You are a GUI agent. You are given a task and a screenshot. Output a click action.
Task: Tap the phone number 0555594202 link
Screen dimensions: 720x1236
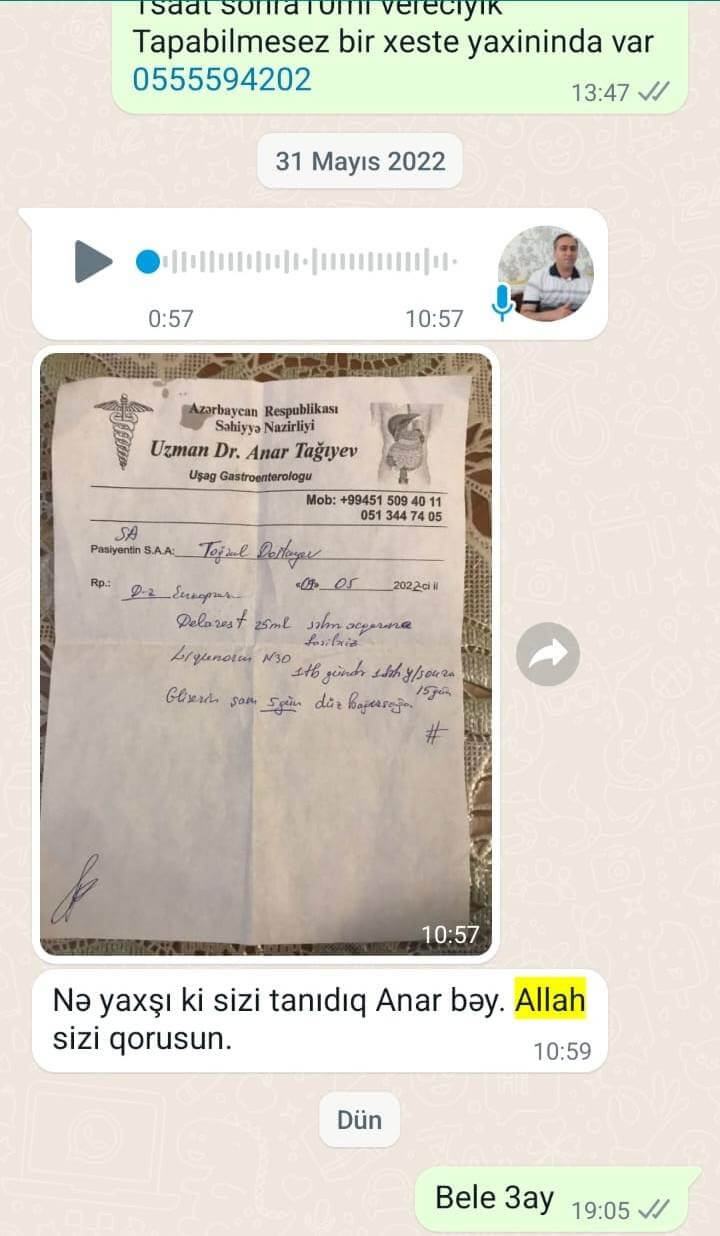pos(222,79)
